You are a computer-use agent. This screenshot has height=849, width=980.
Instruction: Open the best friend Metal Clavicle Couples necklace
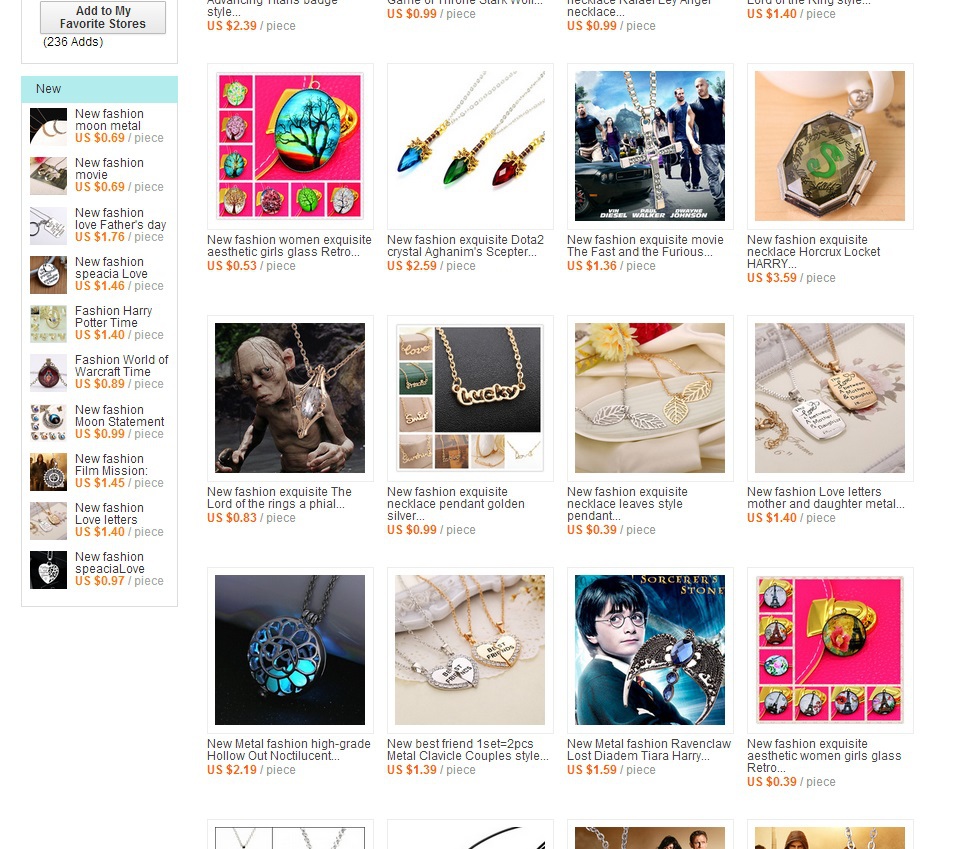469,750
